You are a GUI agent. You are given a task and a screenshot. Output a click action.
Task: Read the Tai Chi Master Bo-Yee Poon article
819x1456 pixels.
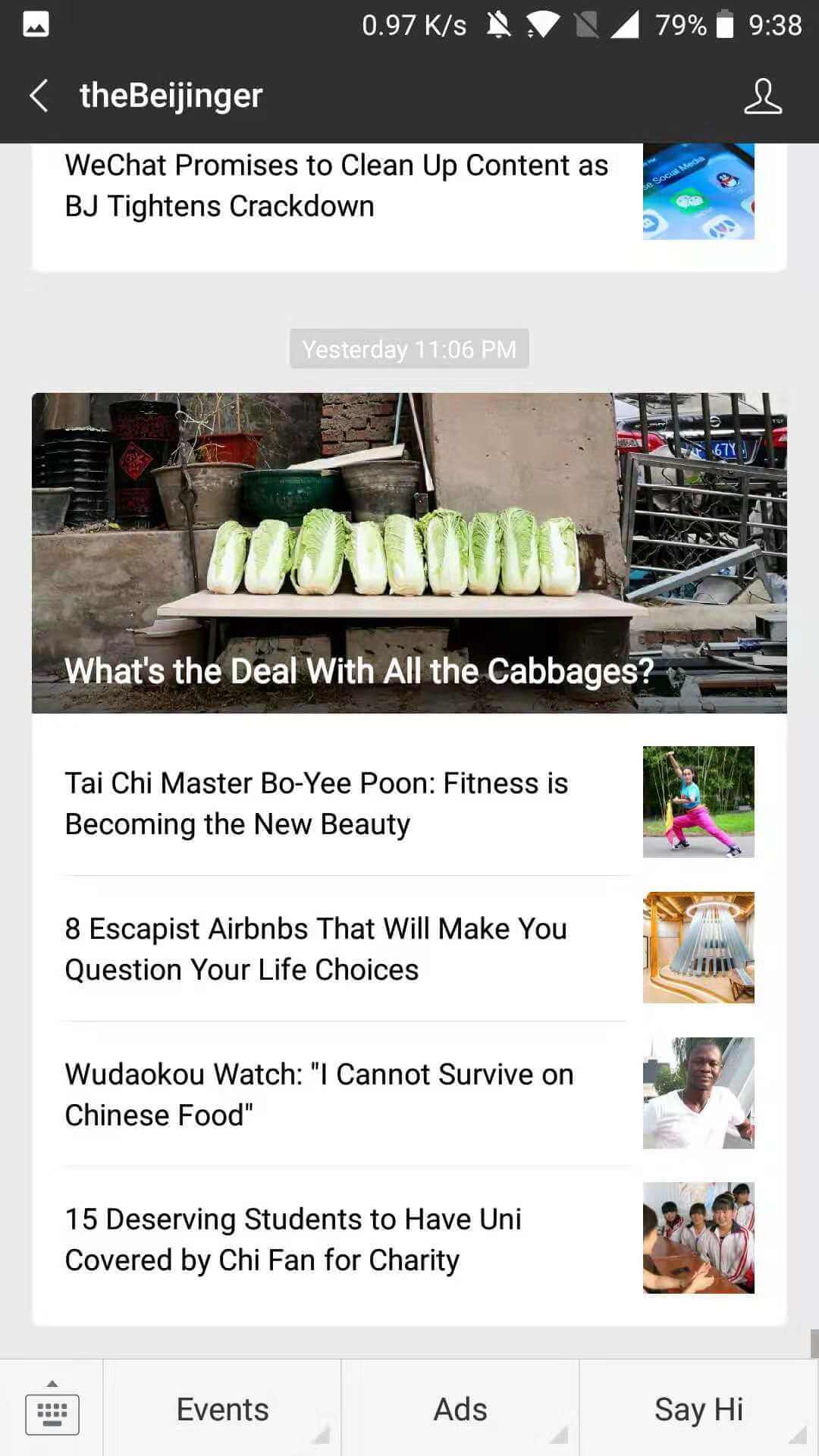coord(409,803)
